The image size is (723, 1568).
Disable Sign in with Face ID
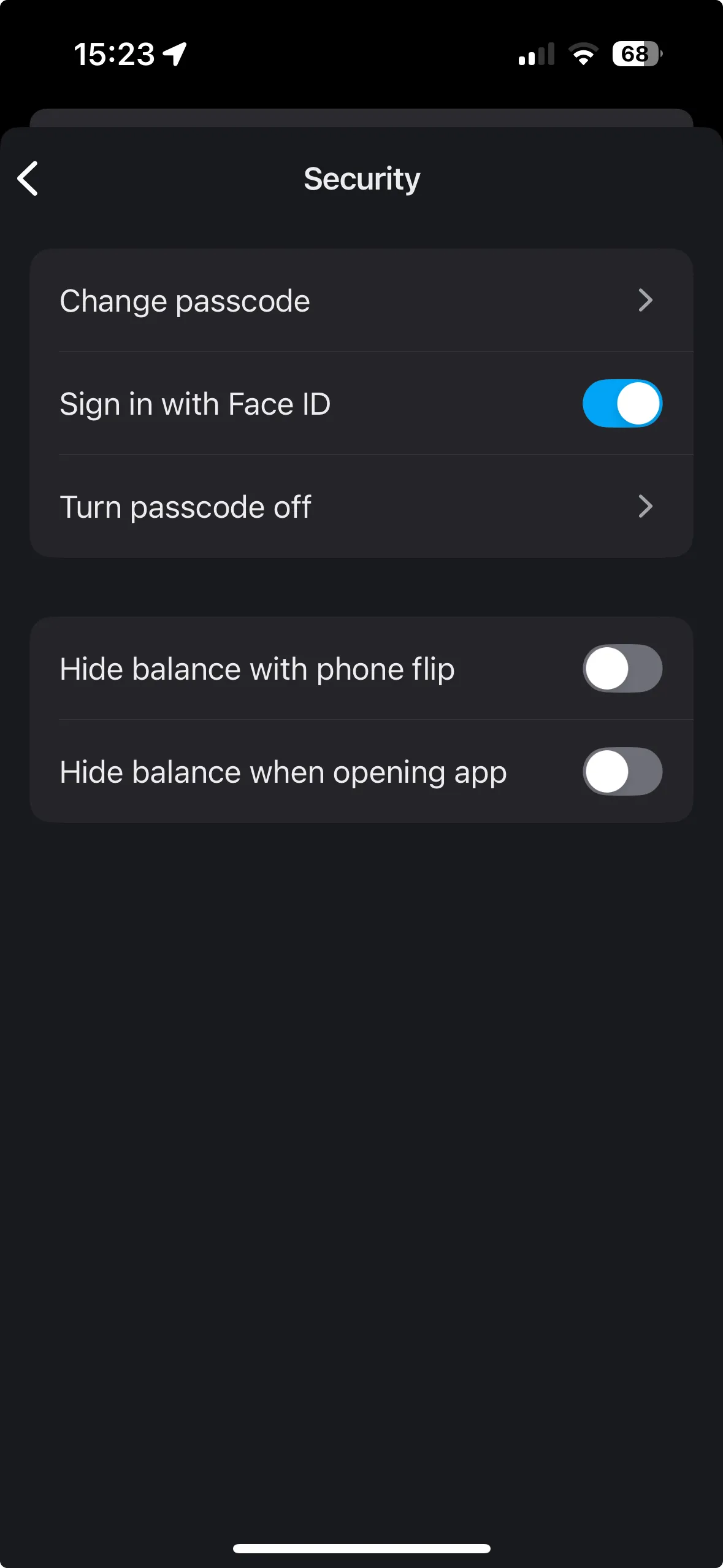coord(622,404)
